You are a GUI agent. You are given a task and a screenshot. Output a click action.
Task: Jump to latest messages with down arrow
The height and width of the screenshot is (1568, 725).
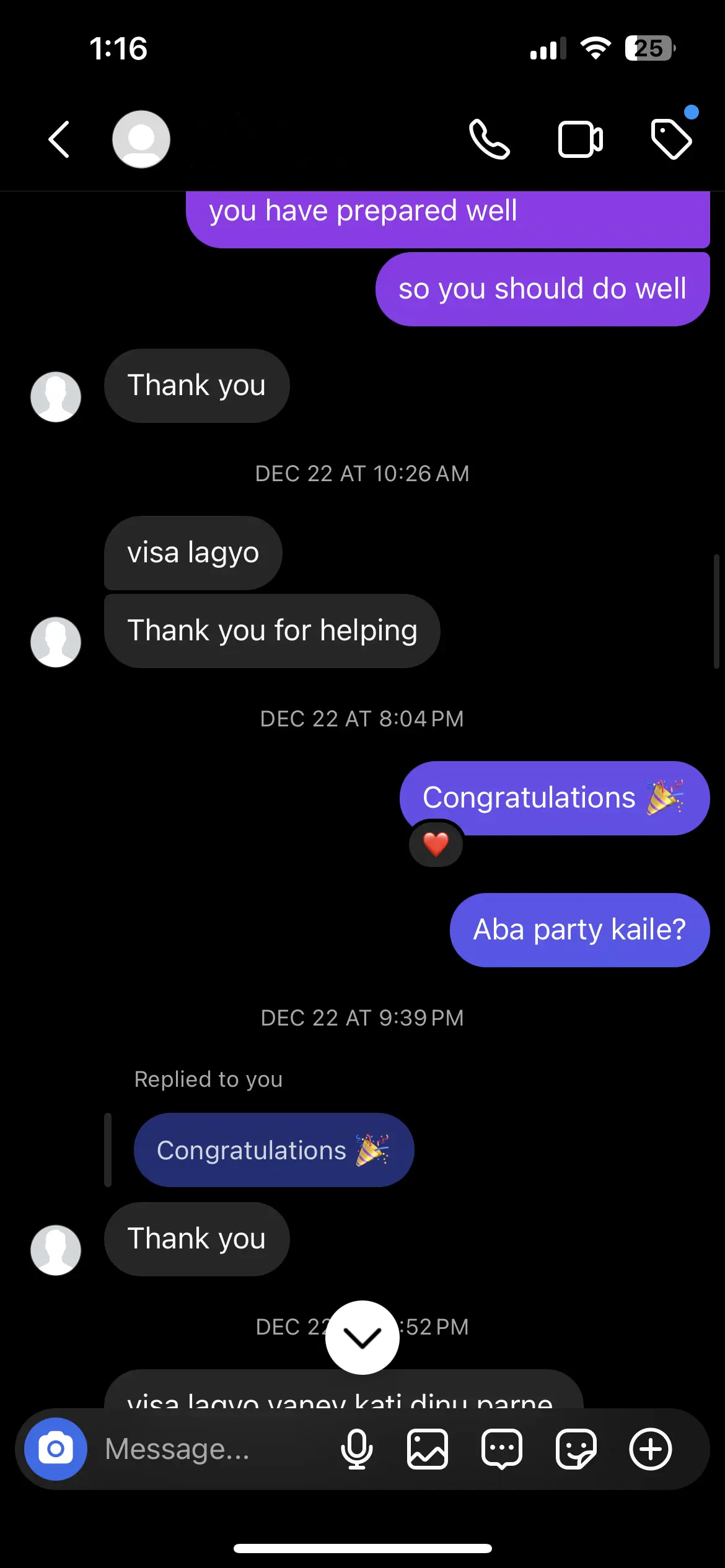point(362,1338)
